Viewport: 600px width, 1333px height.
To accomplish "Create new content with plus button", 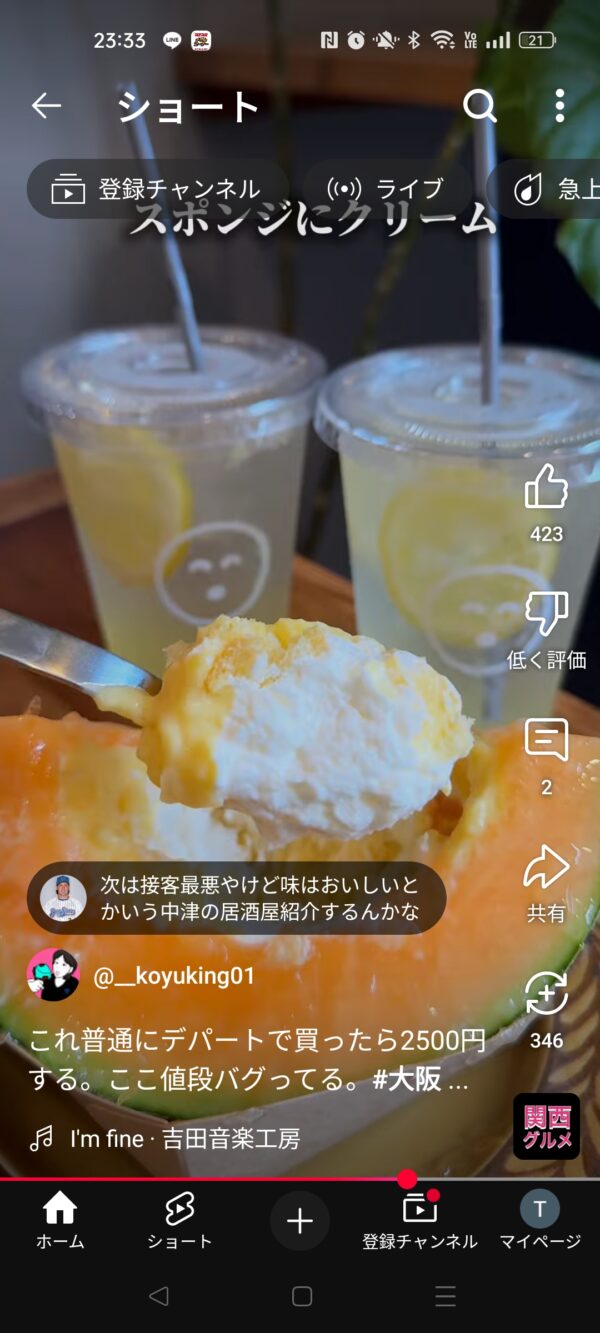I will point(300,1221).
